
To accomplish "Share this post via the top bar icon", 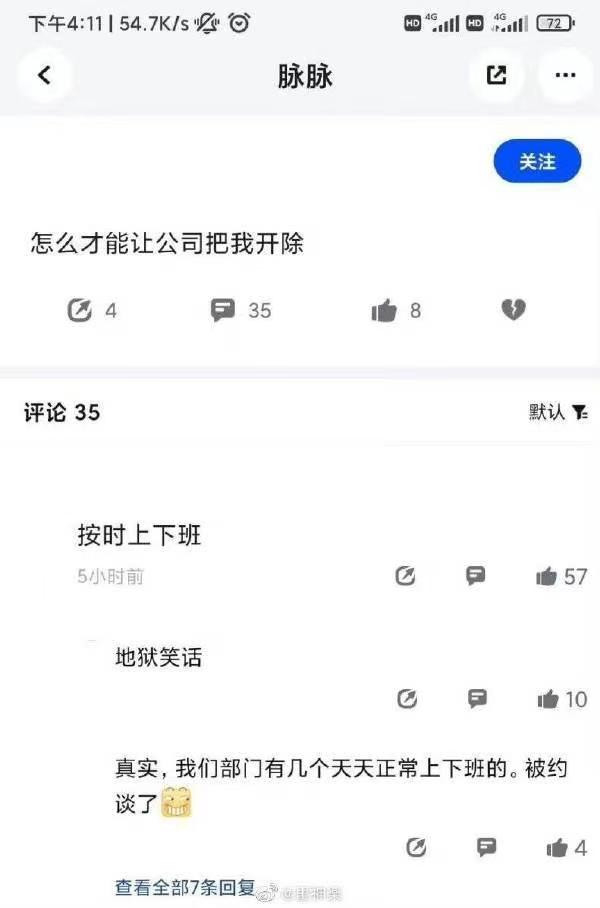I will tap(497, 76).
